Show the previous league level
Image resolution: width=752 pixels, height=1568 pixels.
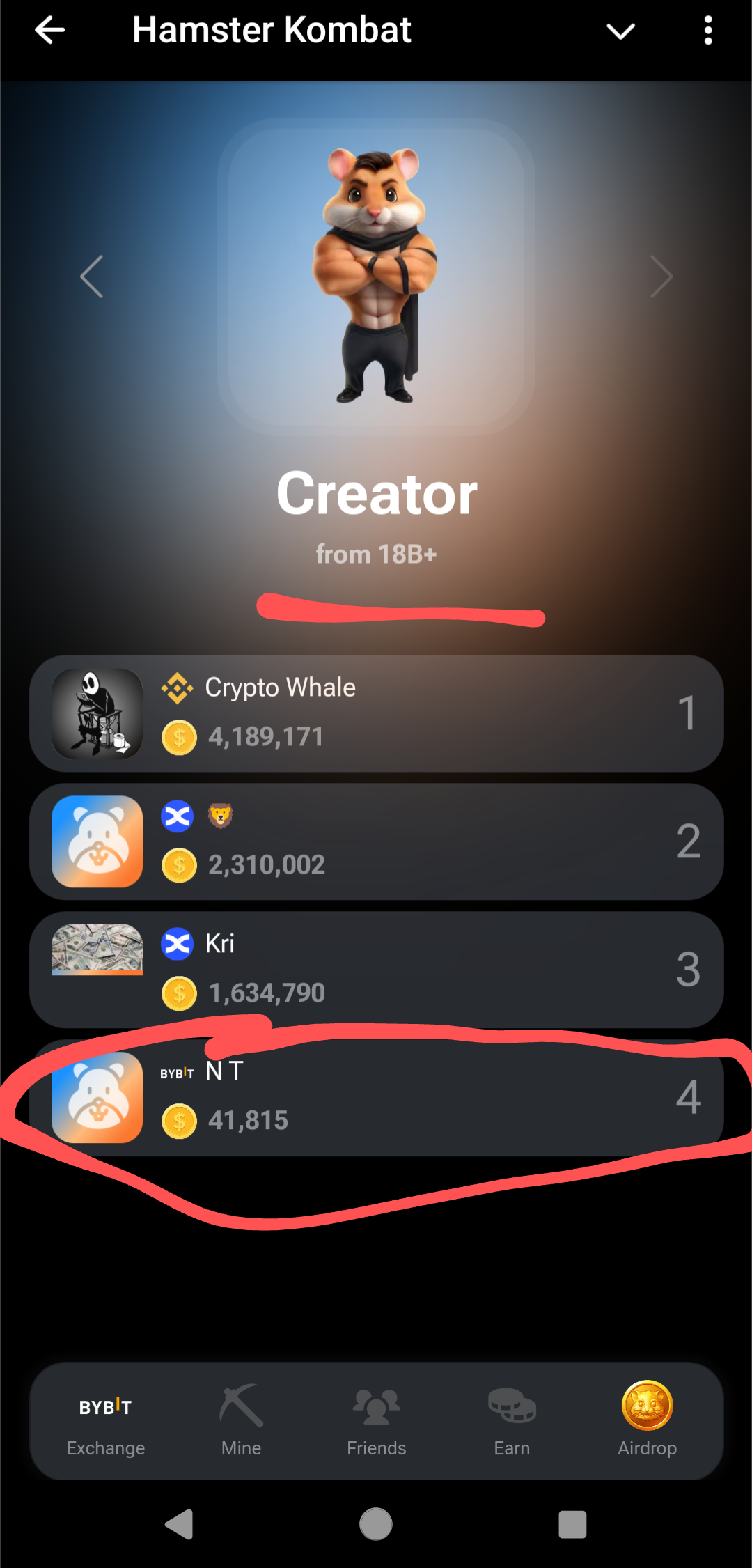(92, 277)
